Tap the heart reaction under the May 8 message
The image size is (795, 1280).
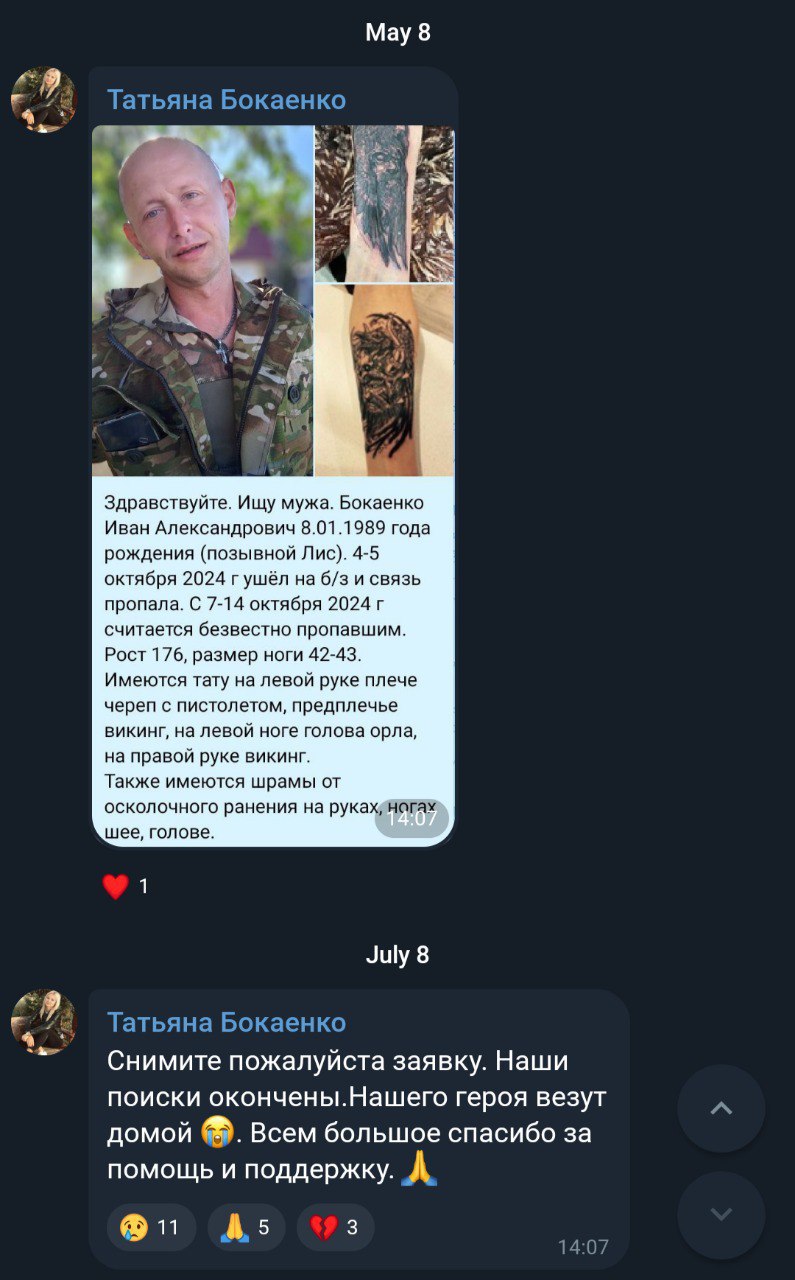pyautogui.click(x=126, y=886)
